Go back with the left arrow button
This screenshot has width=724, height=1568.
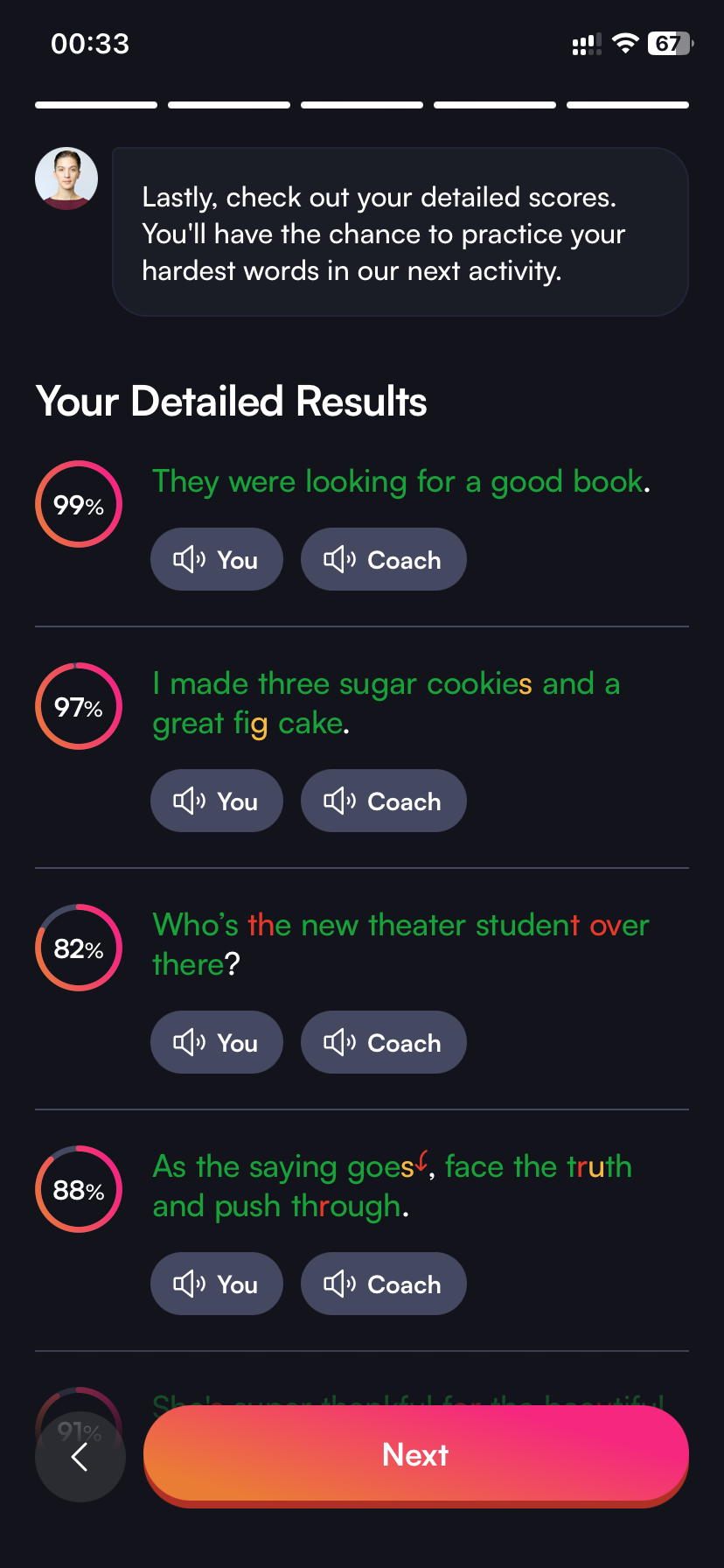point(80,1457)
